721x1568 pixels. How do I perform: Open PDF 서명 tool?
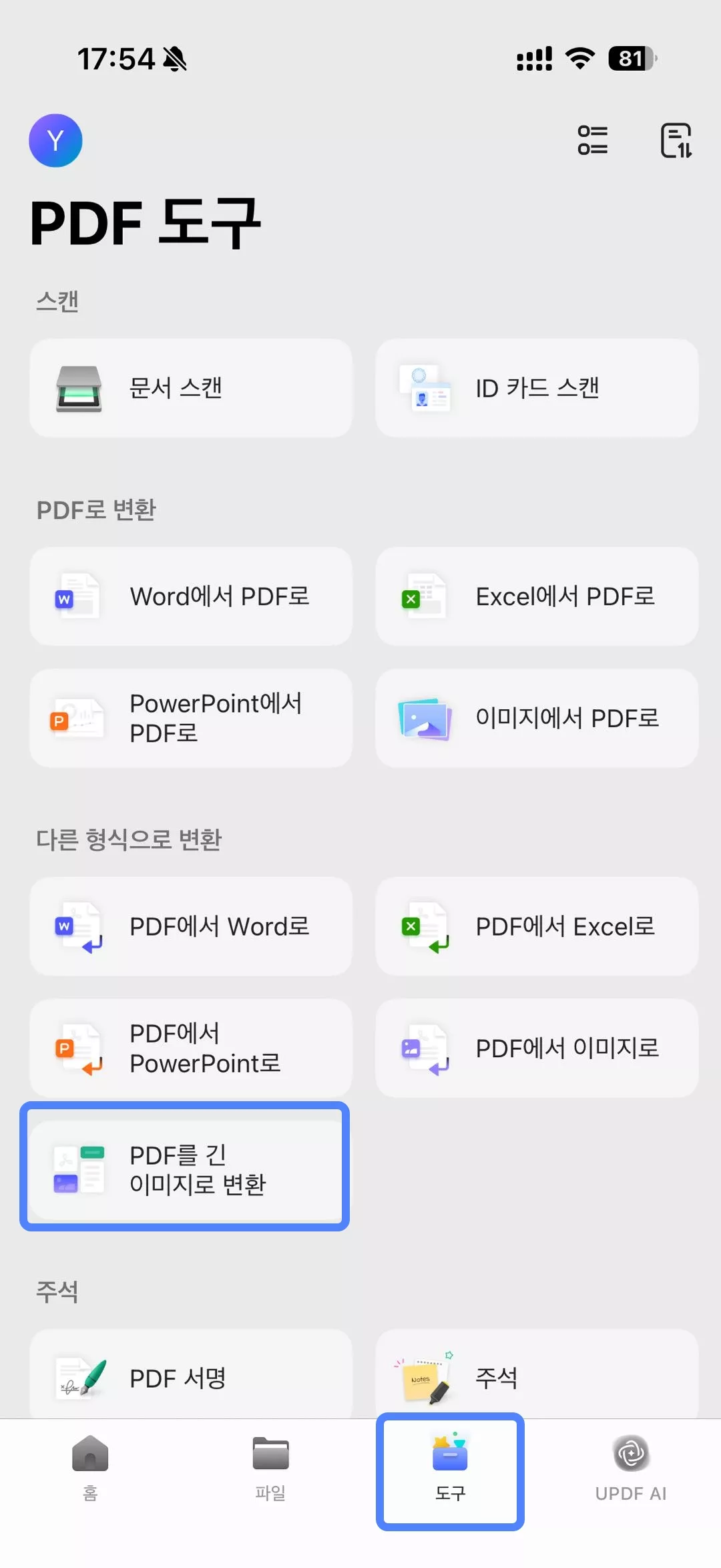click(x=190, y=1377)
